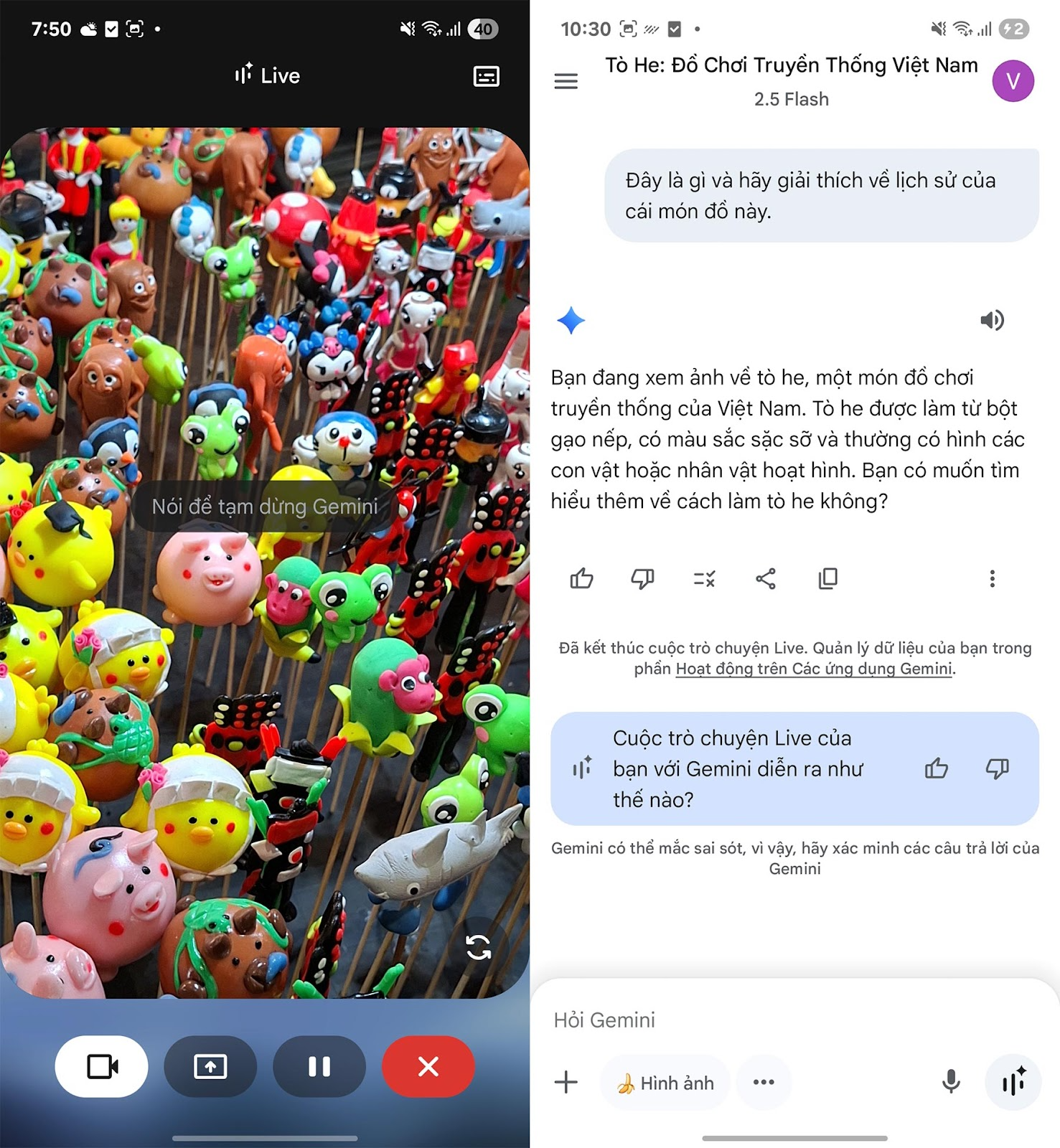Open the hamburger drawer menu
Image resolution: width=1060 pixels, height=1148 pixels.
click(566, 81)
